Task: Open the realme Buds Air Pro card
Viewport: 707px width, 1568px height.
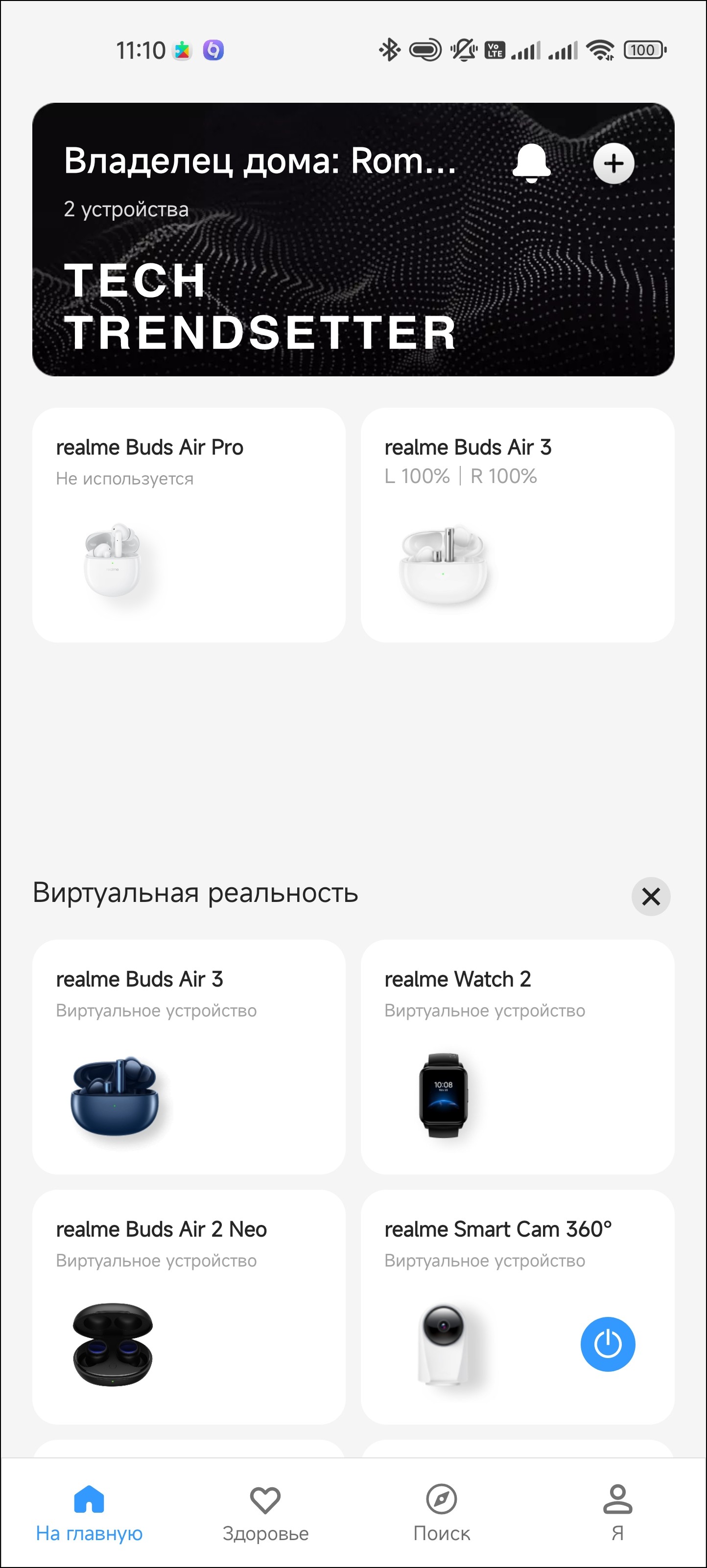Action: pos(189,525)
